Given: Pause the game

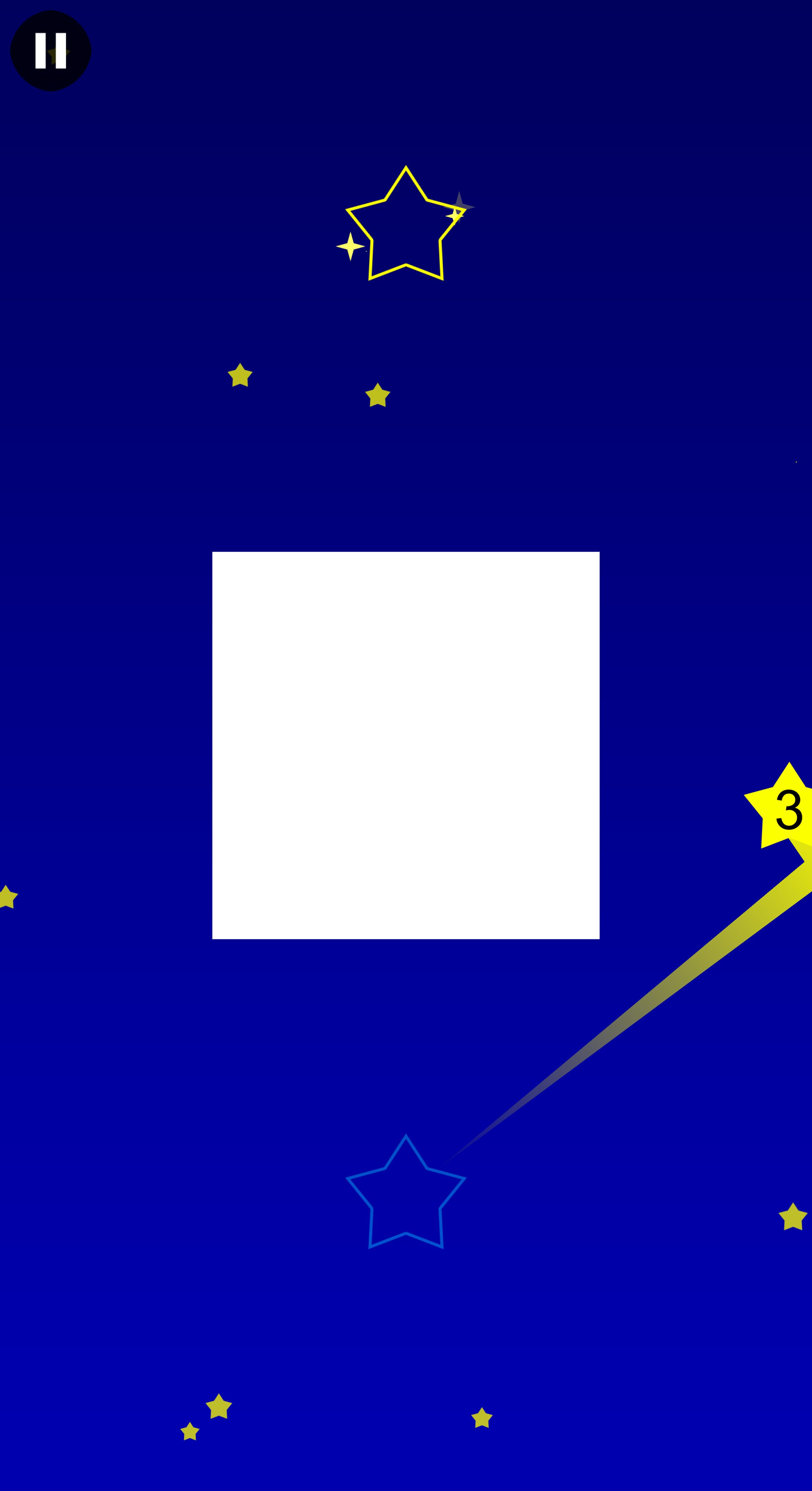Looking at the screenshot, I should pyautogui.click(x=50, y=50).
